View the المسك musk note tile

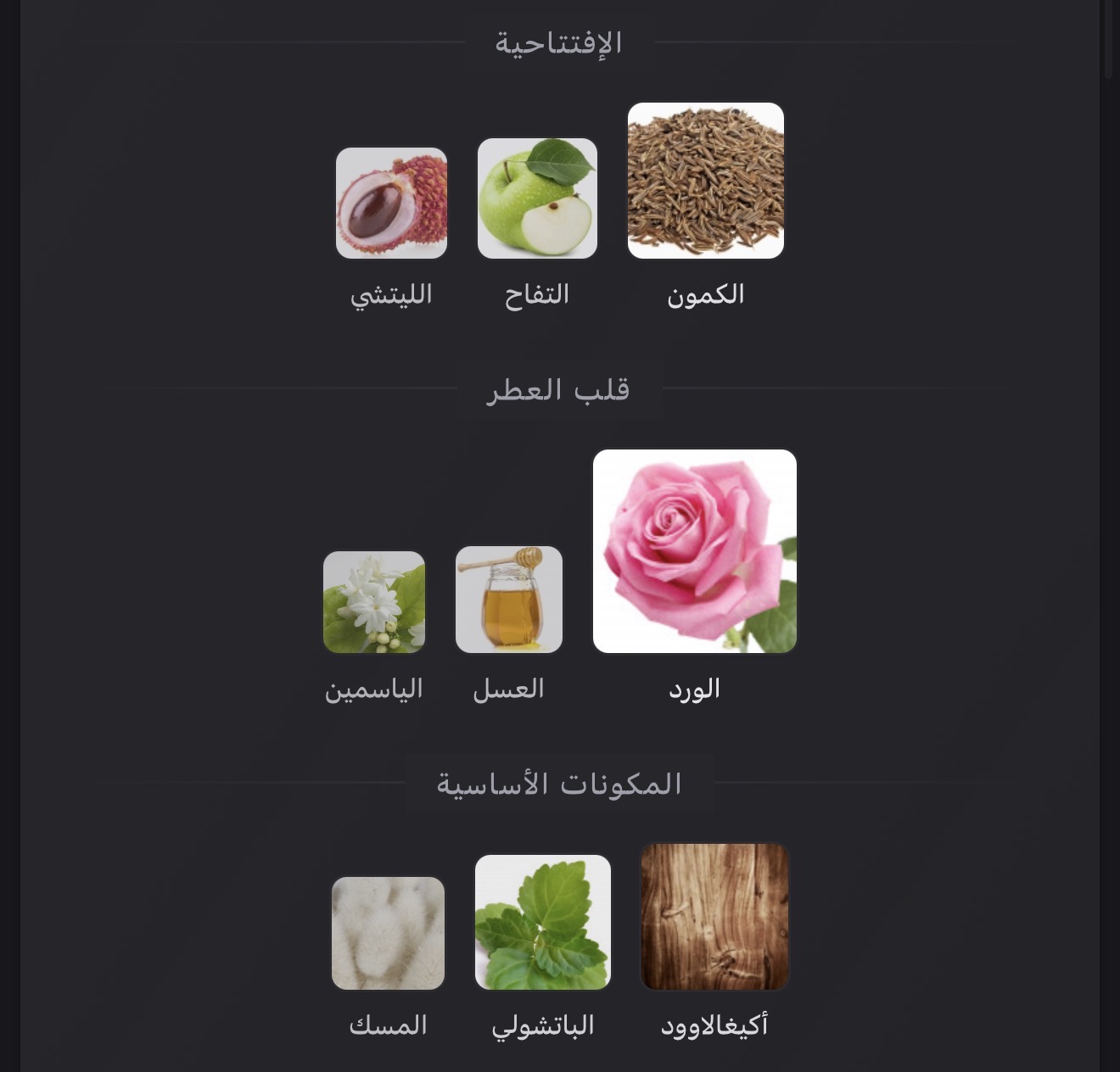(388, 933)
